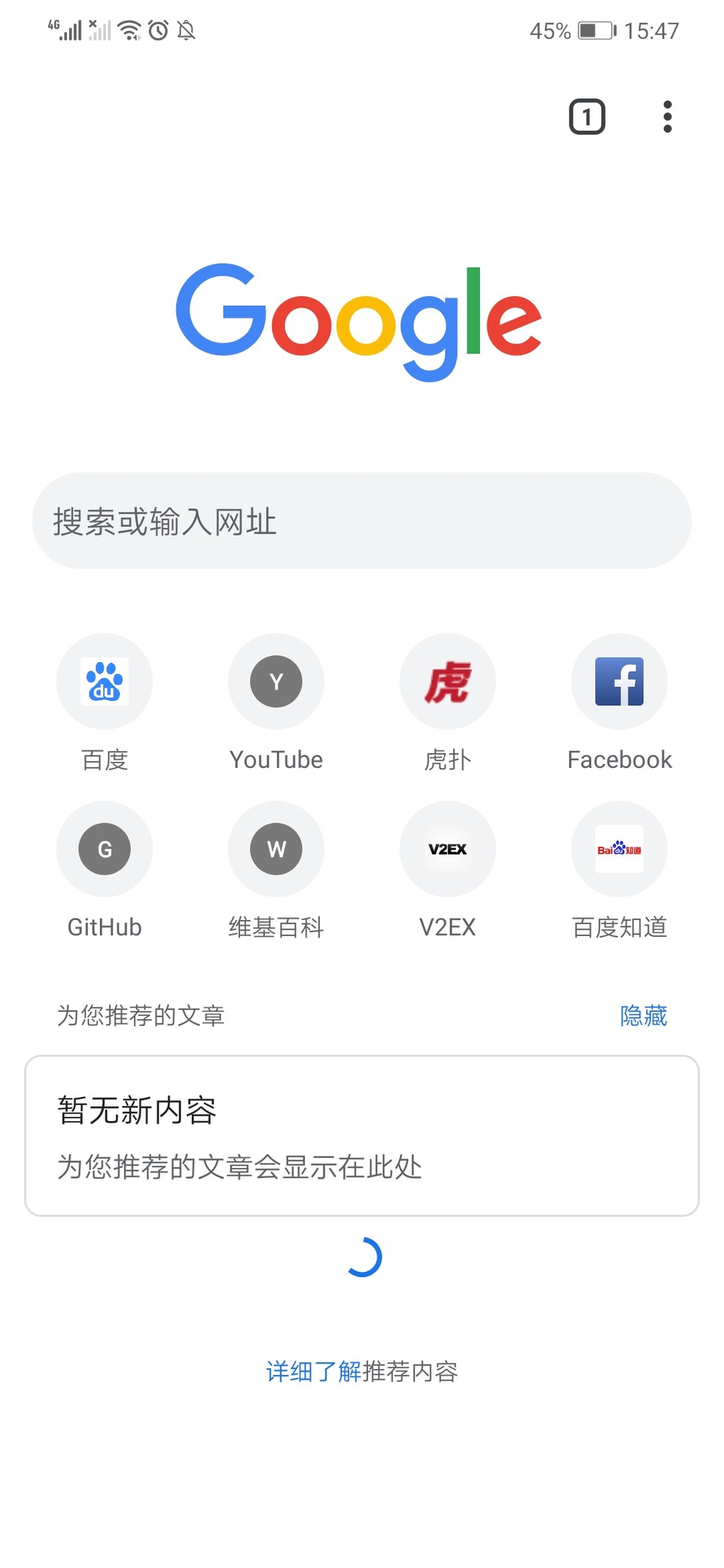Viewport: 724px width, 1568px height.
Task: Open the 虎扑 (Hupu) shortcut
Action: pyautogui.click(x=448, y=681)
